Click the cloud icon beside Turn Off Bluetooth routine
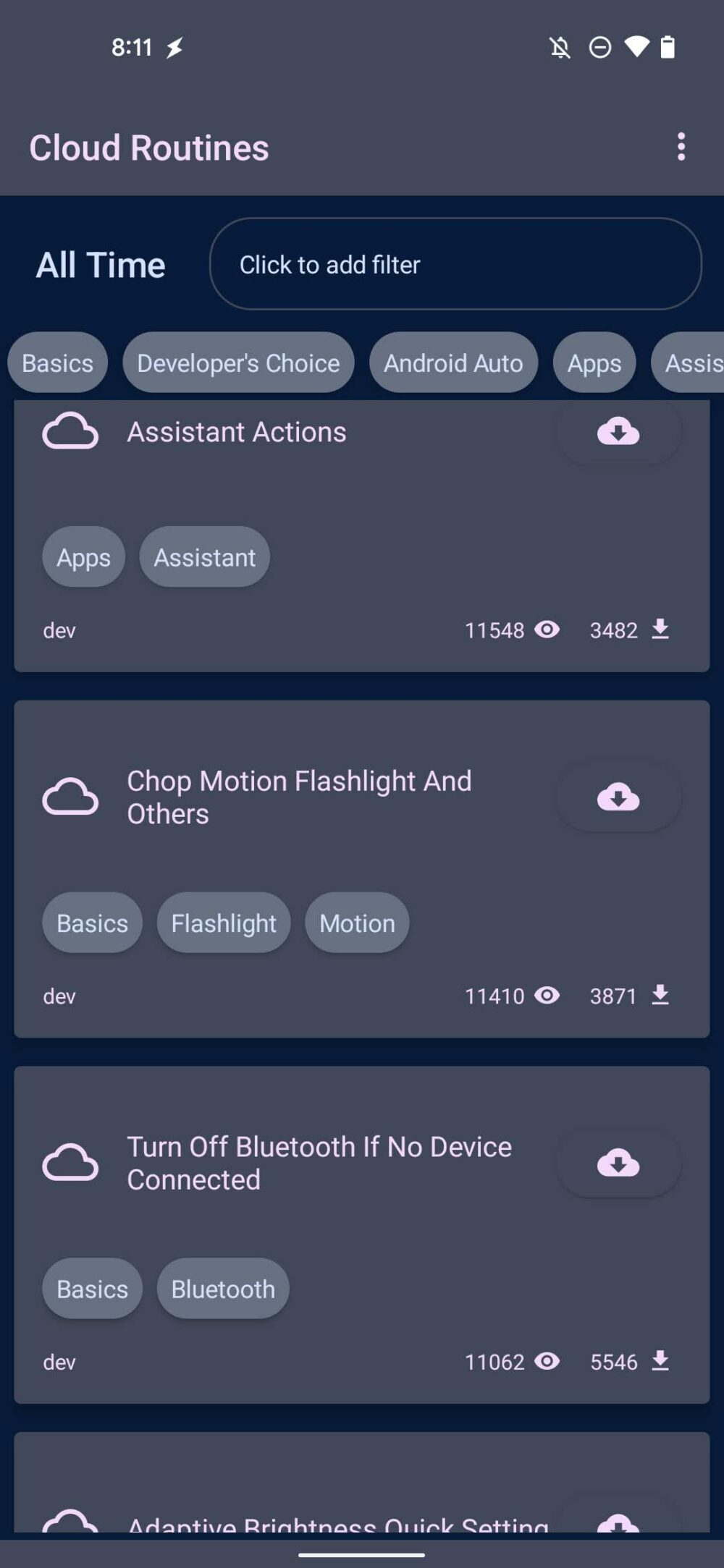724x1568 pixels. [70, 1163]
